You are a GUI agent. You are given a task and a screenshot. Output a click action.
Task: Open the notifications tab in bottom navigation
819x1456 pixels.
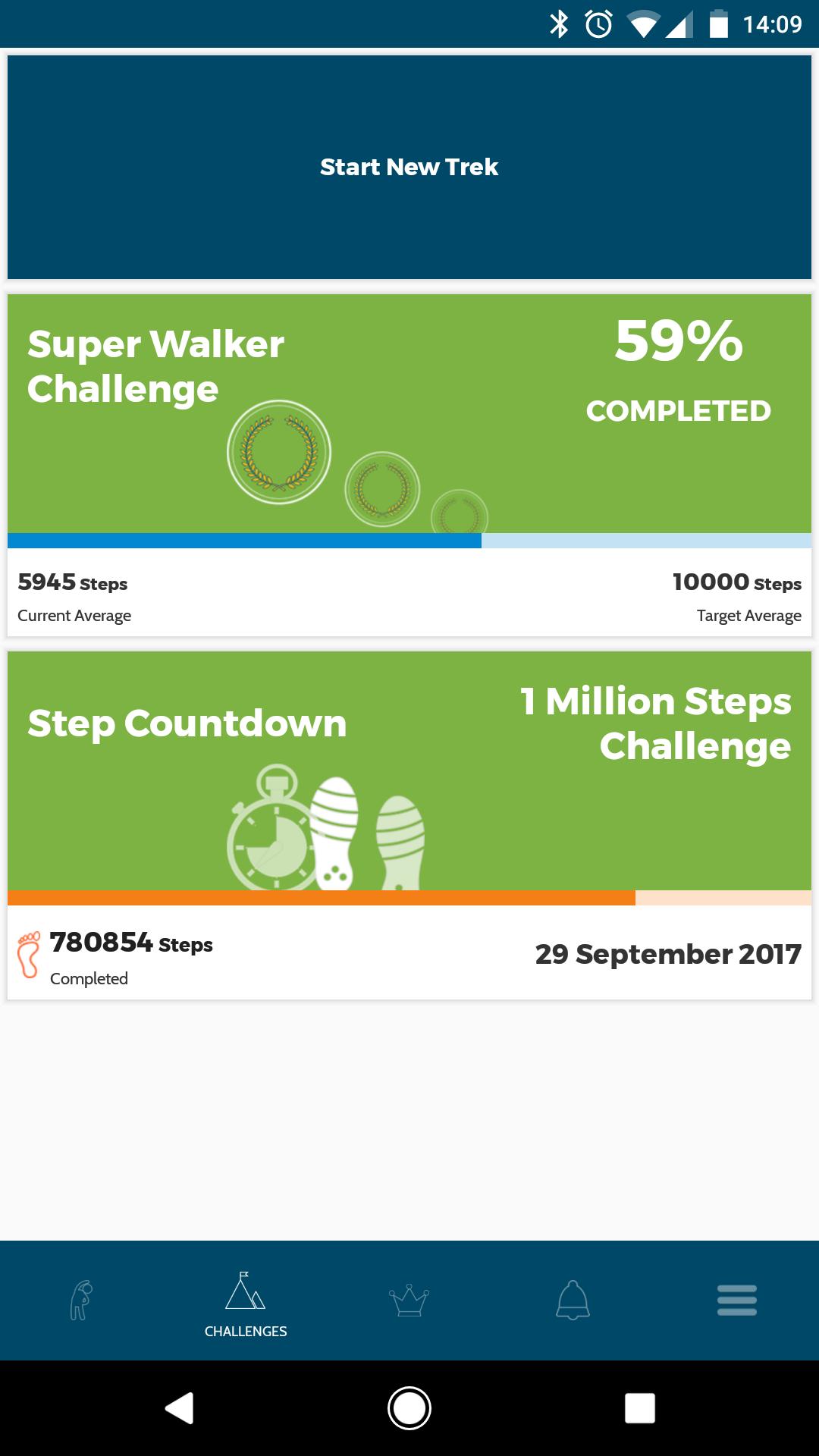(573, 1300)
